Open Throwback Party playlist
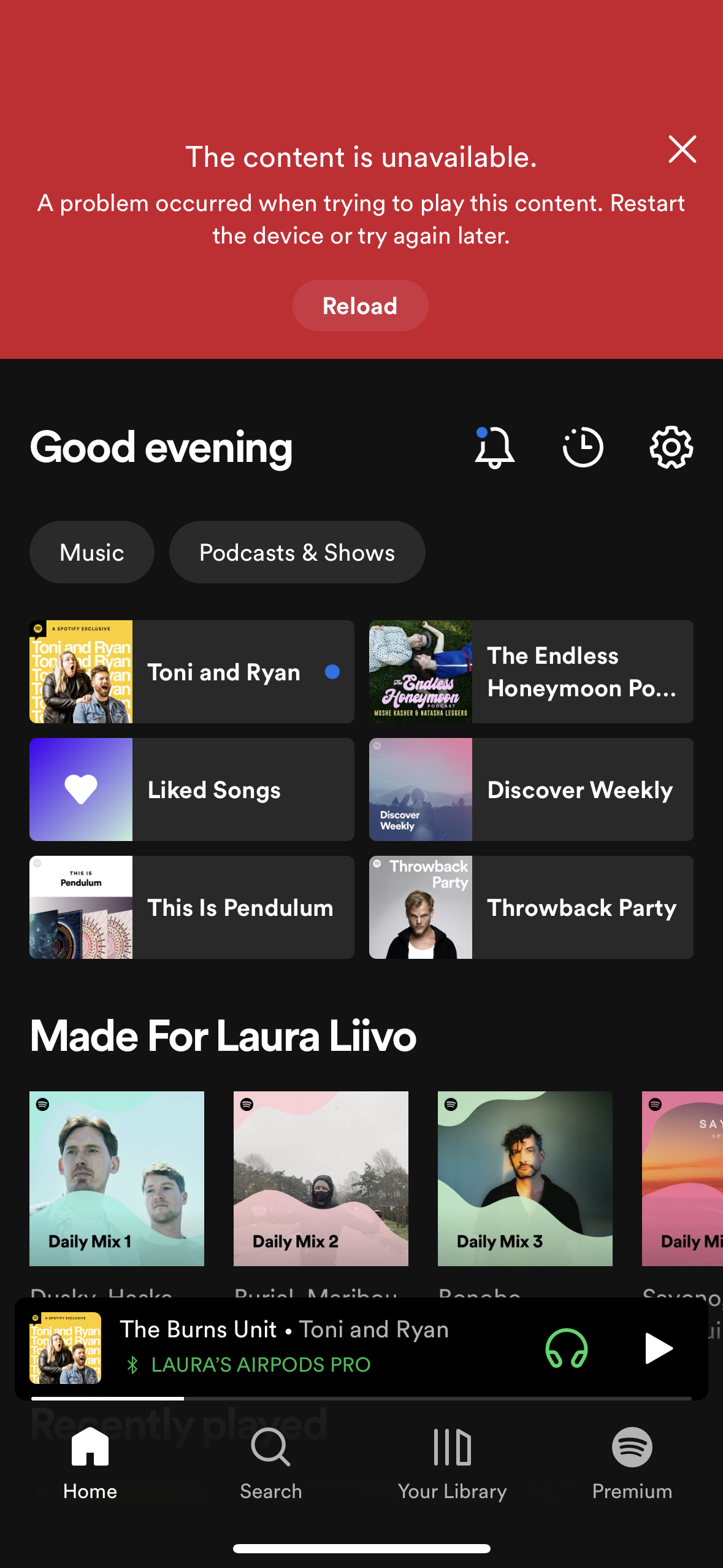Image resolution: width=723 pixels, height=1568 pixels. (x=530, y=907)
